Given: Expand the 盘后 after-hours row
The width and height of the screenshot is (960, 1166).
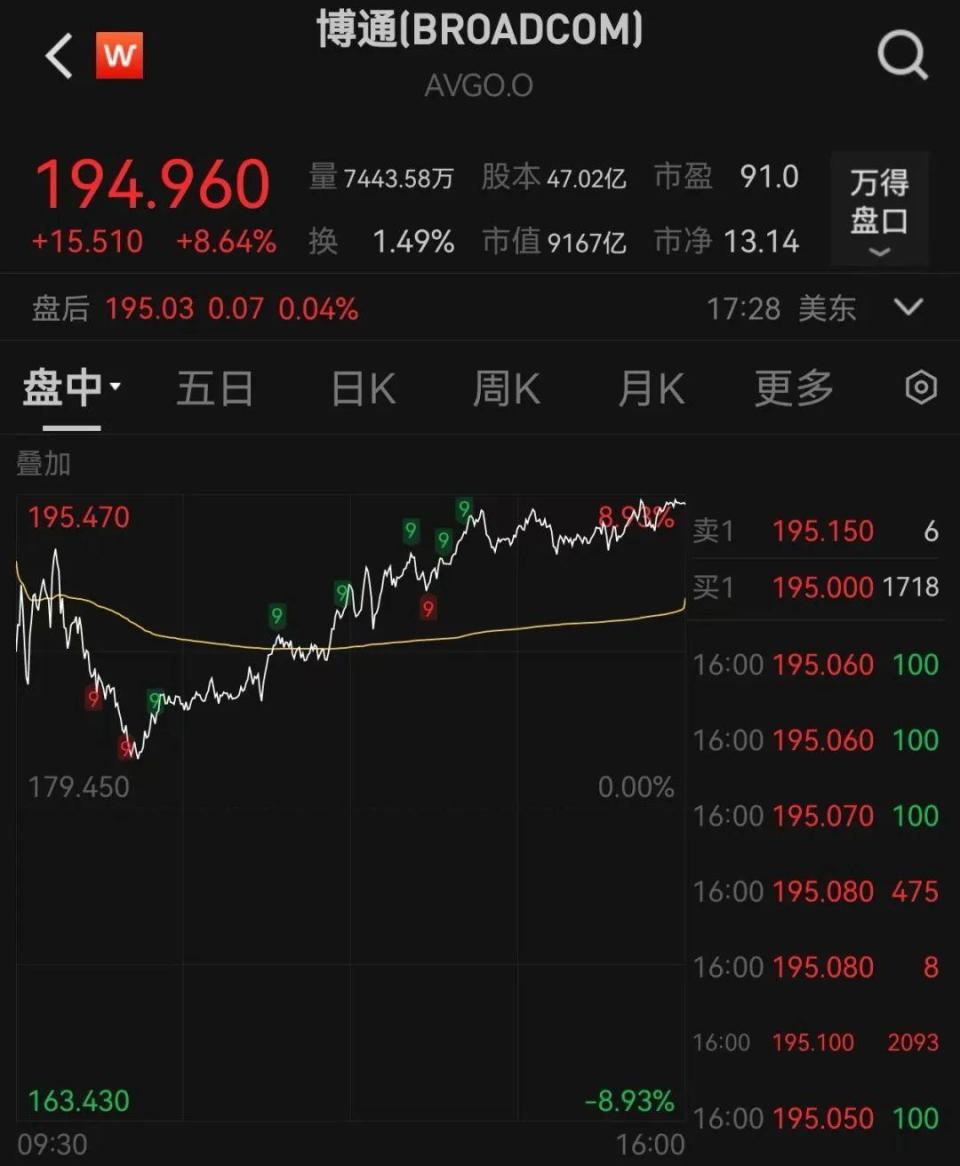Looking at the screenshot, I should (908, 307).
